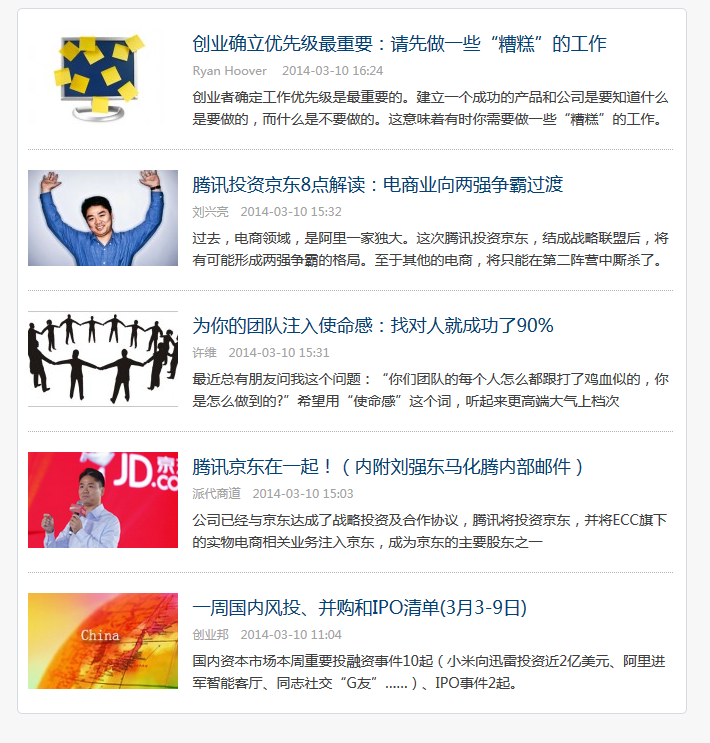Open article 为你的团队注入使命感
710x743 pixels.
372,326
